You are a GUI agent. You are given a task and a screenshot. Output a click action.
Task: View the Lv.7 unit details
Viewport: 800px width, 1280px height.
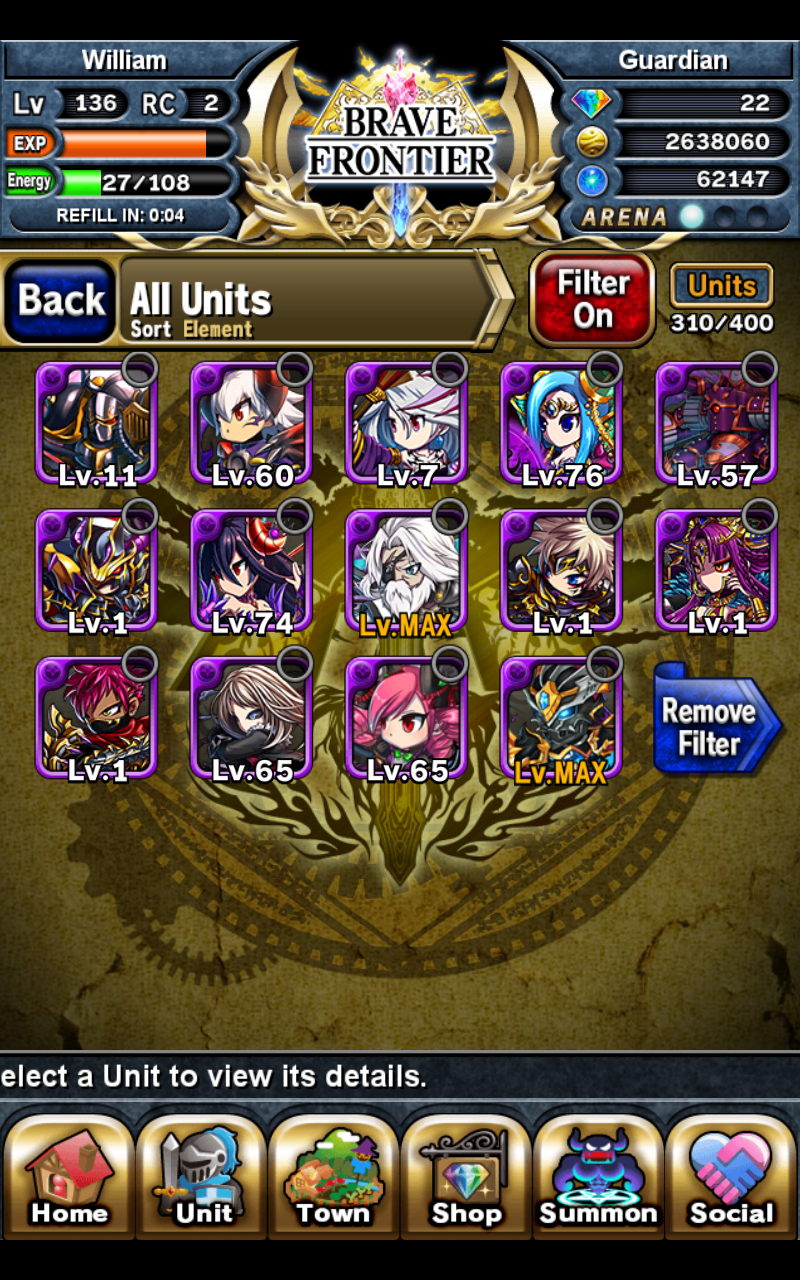point(406,423)
